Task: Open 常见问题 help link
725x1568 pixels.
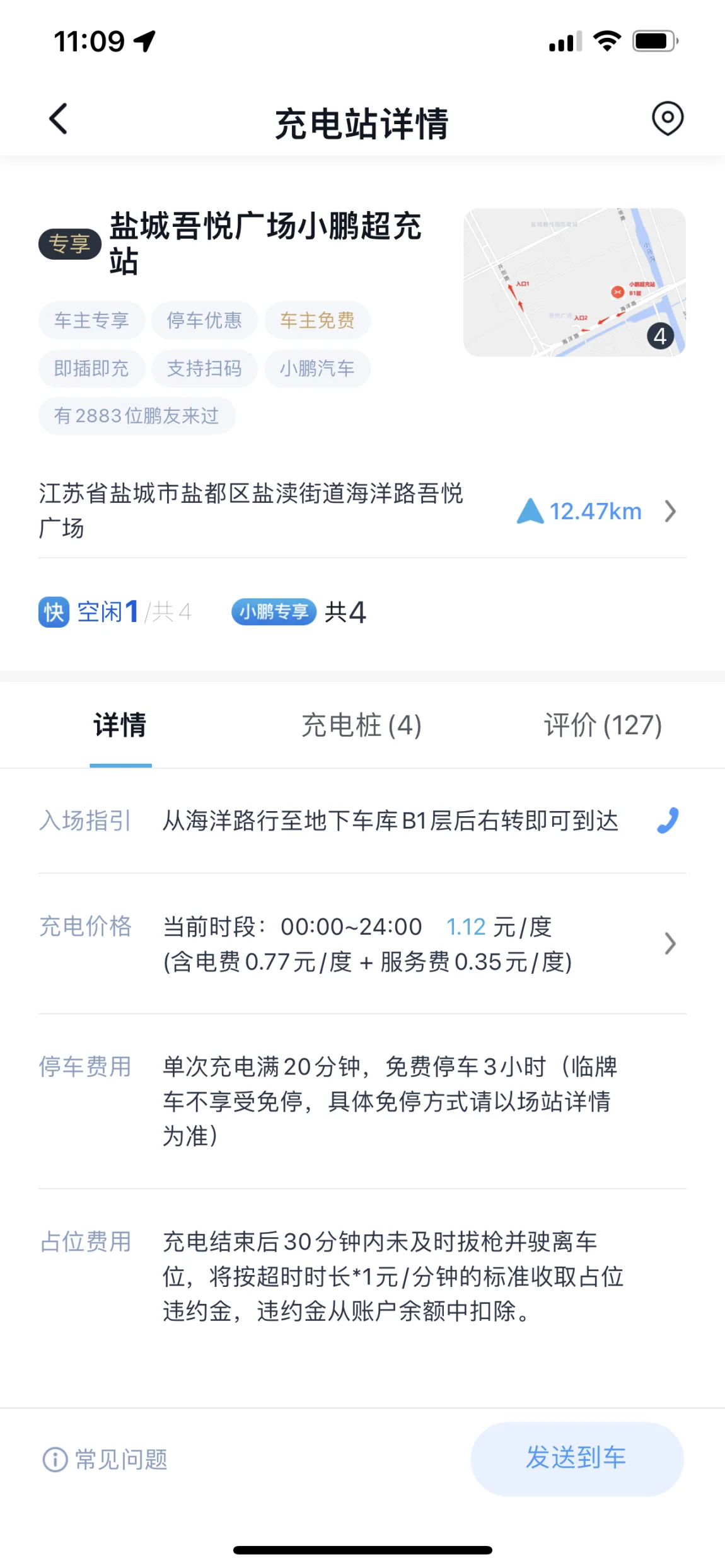Action: [105, 1459]
